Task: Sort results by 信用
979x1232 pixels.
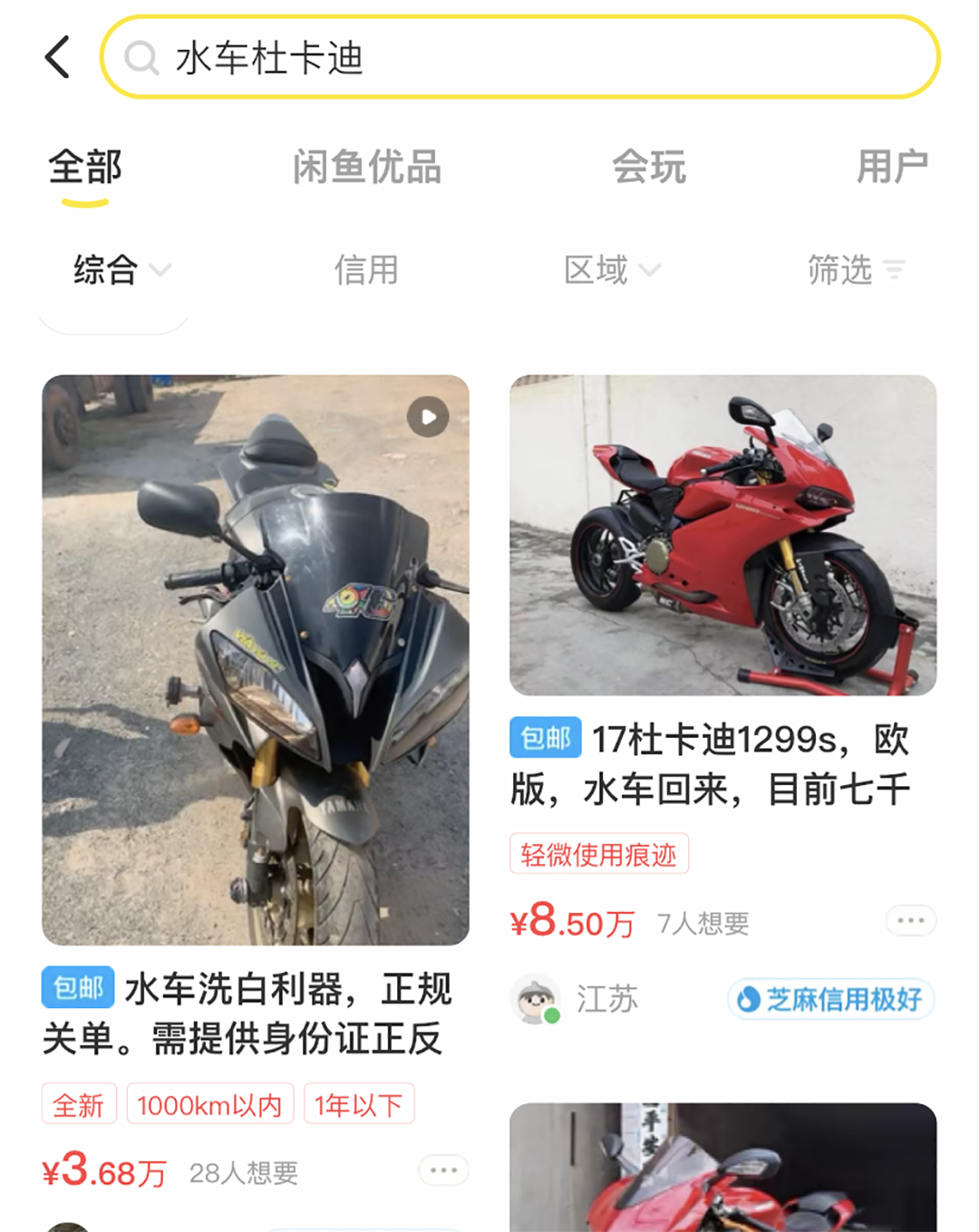Action: 366,270
